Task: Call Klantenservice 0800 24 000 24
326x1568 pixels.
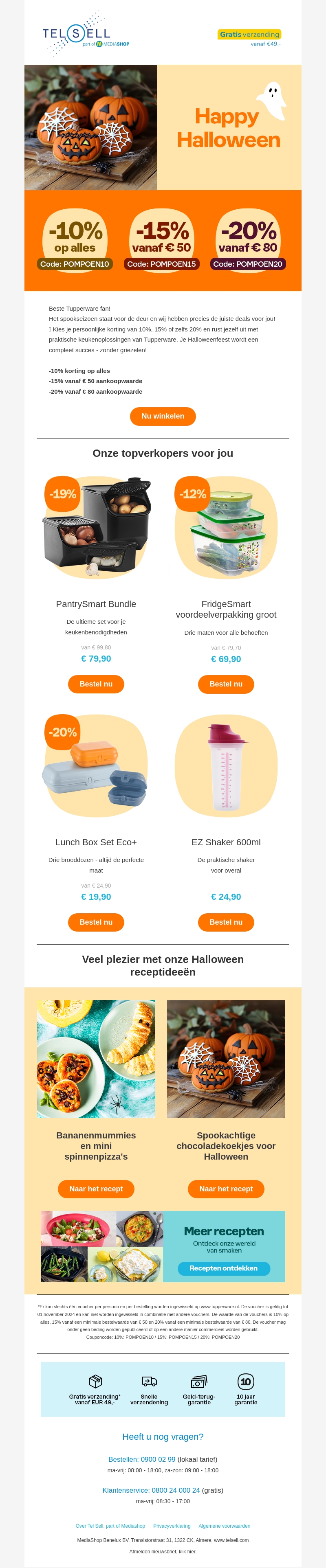Action: click(x=150, y=1490)
